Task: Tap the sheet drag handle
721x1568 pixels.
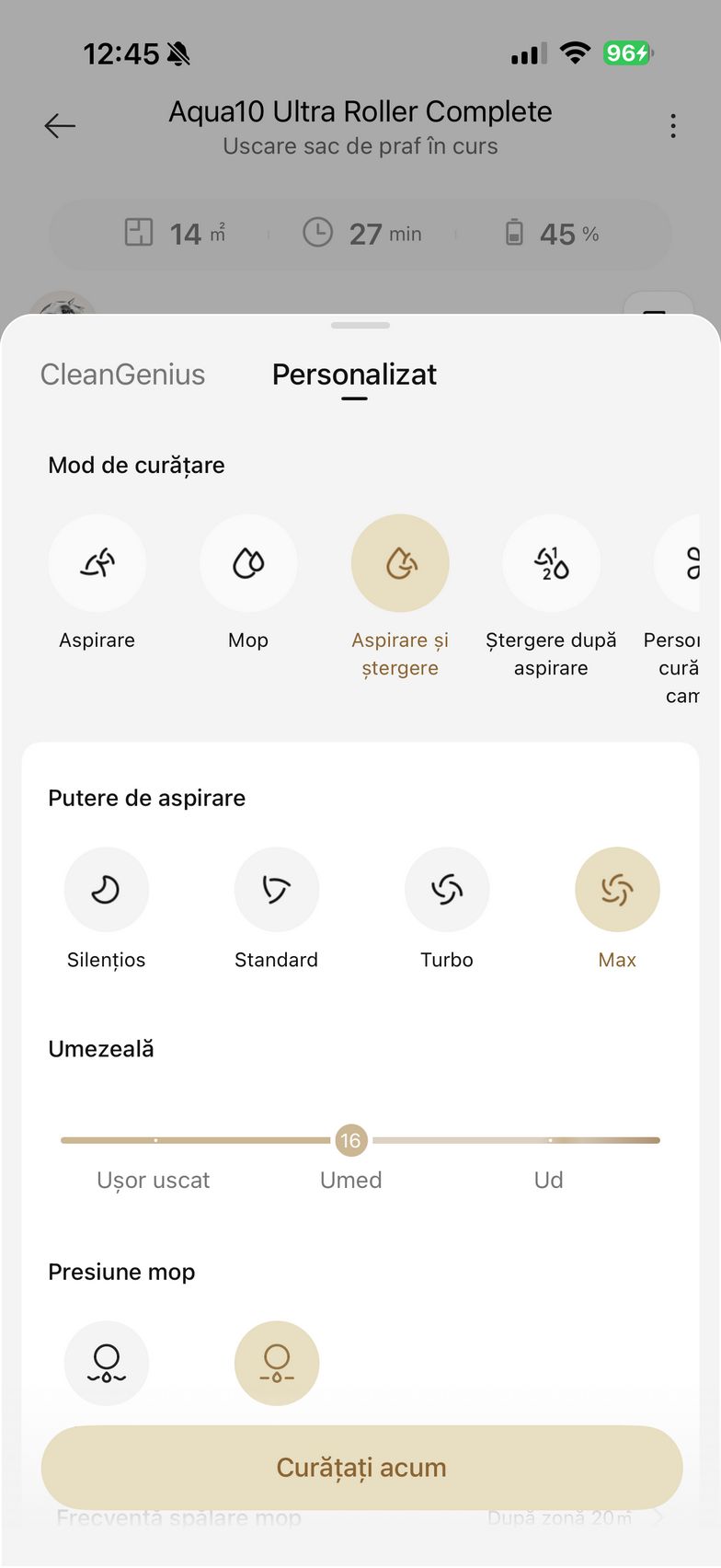Action: (360, 326)
